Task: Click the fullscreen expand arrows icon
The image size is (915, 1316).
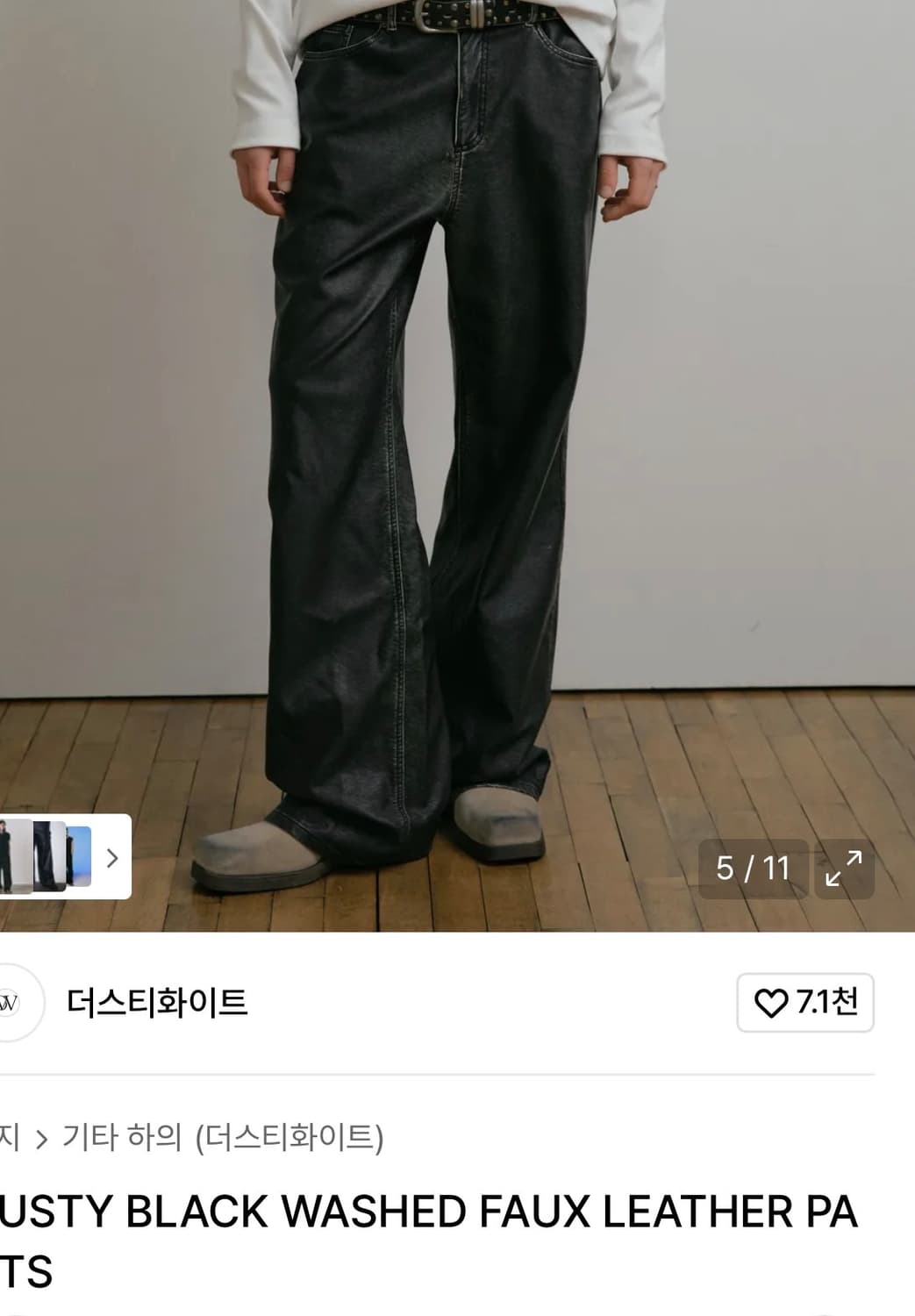Action: click(844, 868)
